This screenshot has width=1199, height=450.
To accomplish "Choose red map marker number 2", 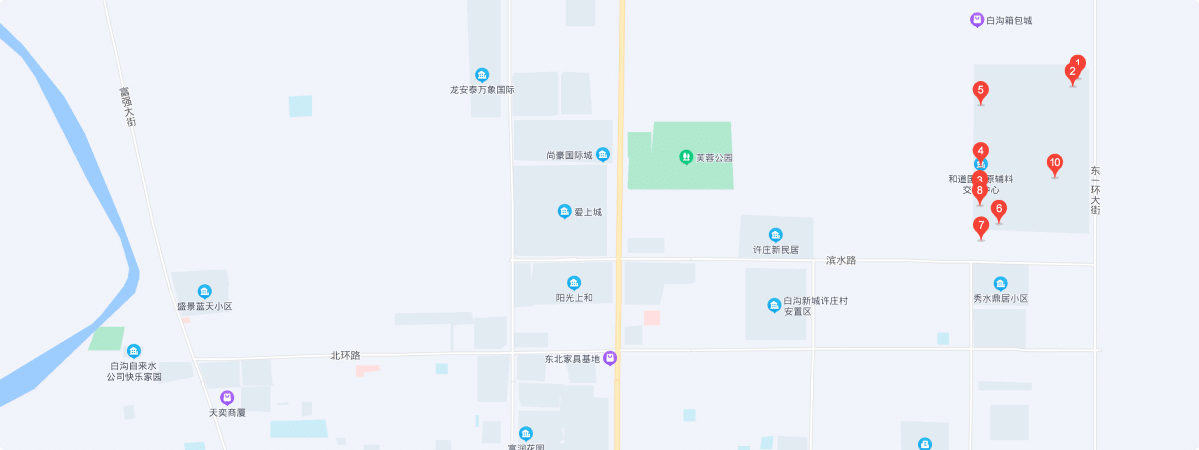I will (x=1071, y=72).
